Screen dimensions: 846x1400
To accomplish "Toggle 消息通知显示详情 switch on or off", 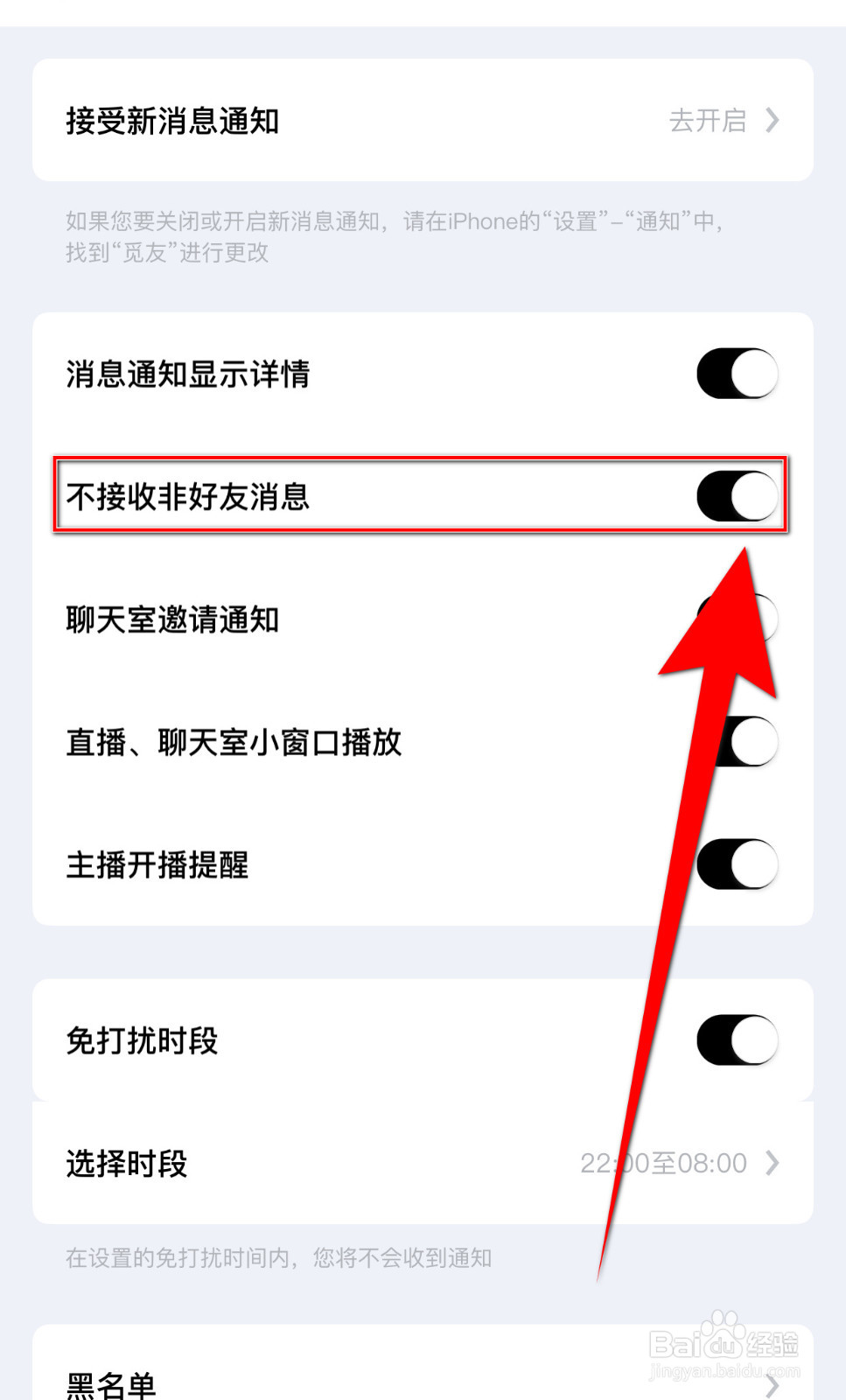I will 738,374.
